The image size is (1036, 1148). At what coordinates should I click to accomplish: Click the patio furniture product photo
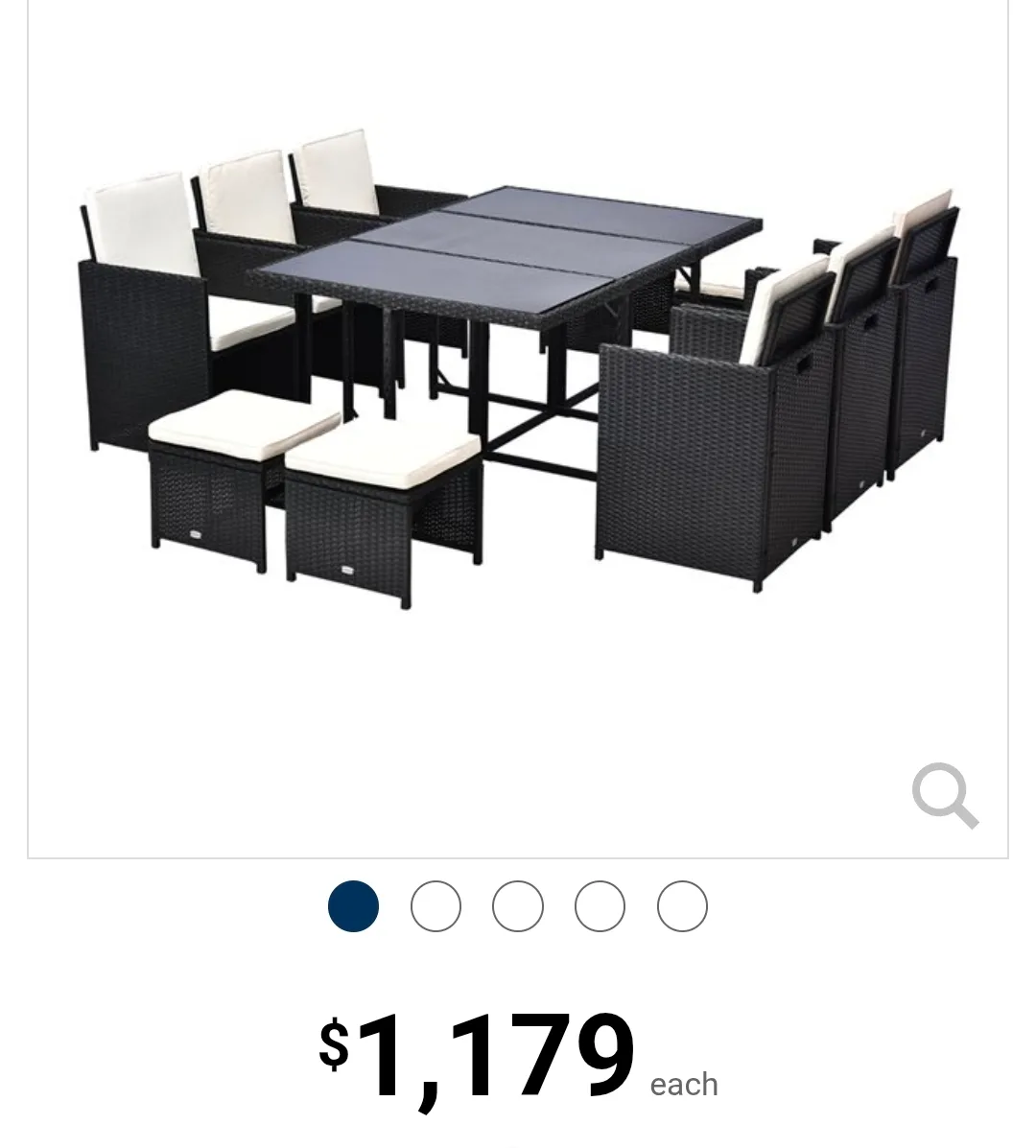518,384
